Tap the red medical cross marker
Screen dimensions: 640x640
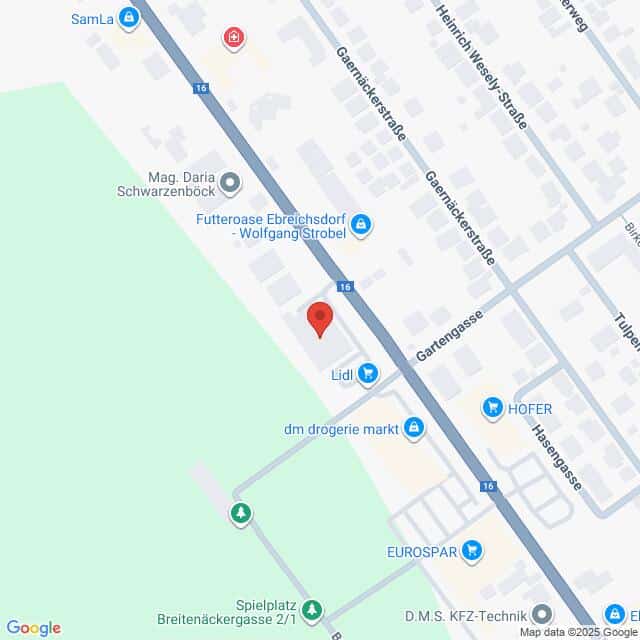234,39
